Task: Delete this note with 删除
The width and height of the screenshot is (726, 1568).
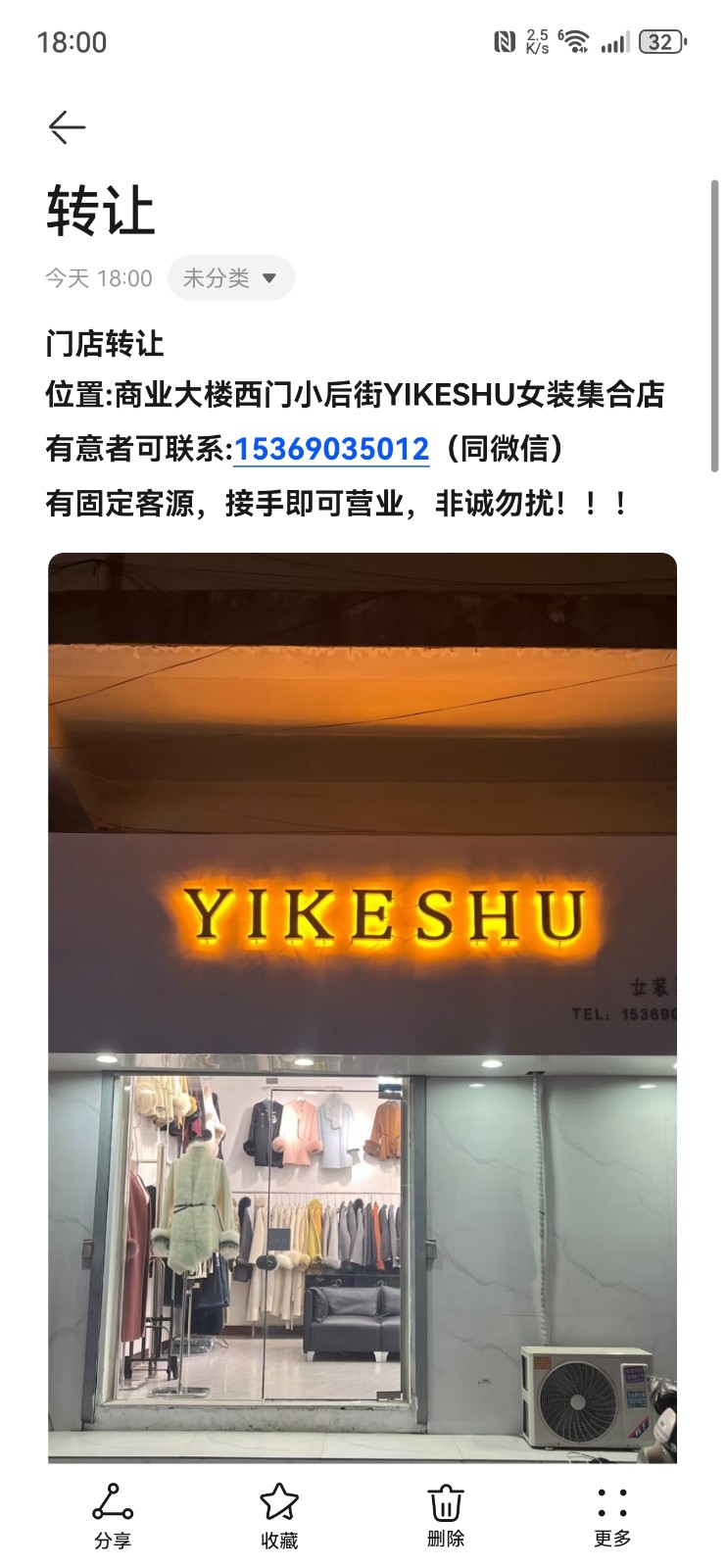Action: tap(446, 1515)
